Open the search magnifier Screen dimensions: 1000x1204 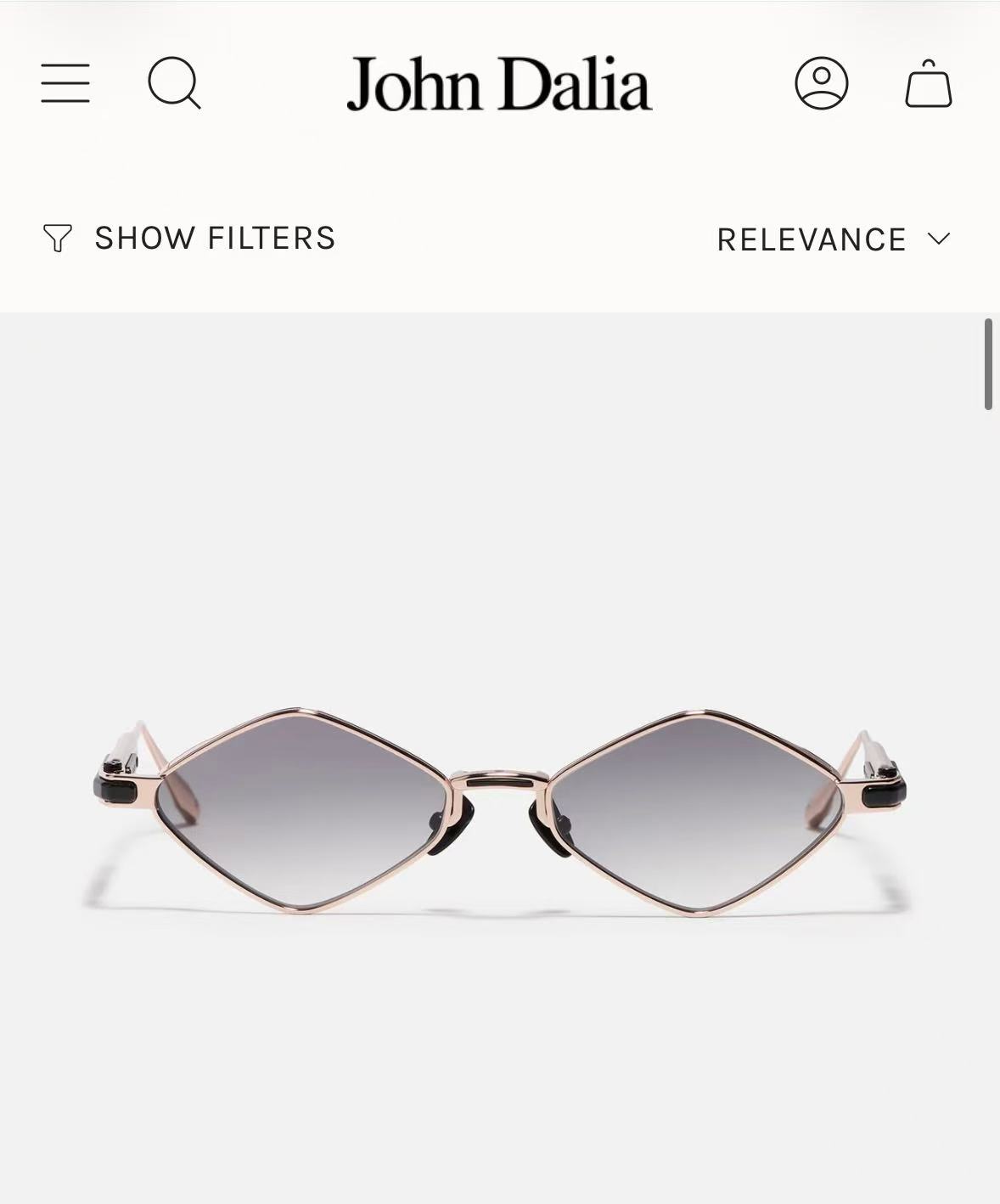tap(174, 83)
